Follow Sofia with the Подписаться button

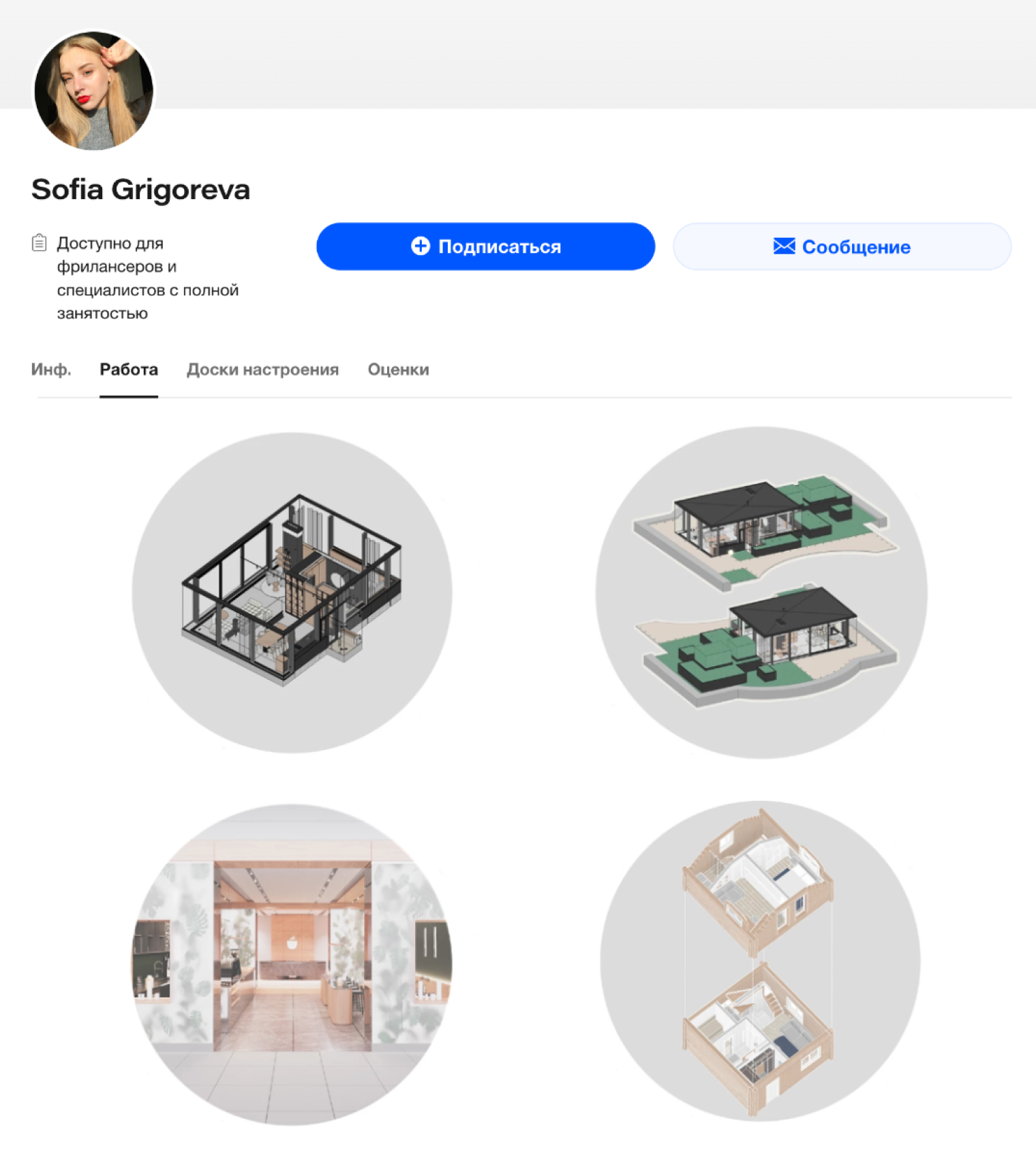(x=485, y=247)
